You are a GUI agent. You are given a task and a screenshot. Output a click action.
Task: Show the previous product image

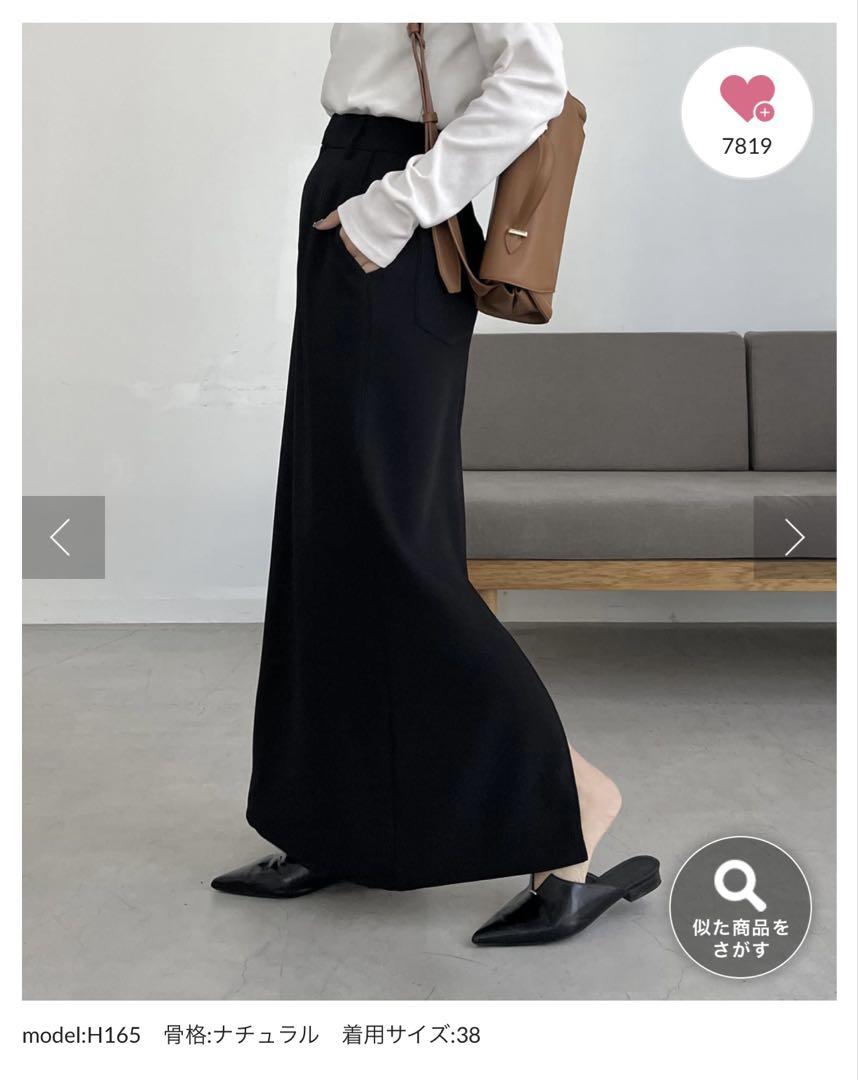click(x=63, y=537)
